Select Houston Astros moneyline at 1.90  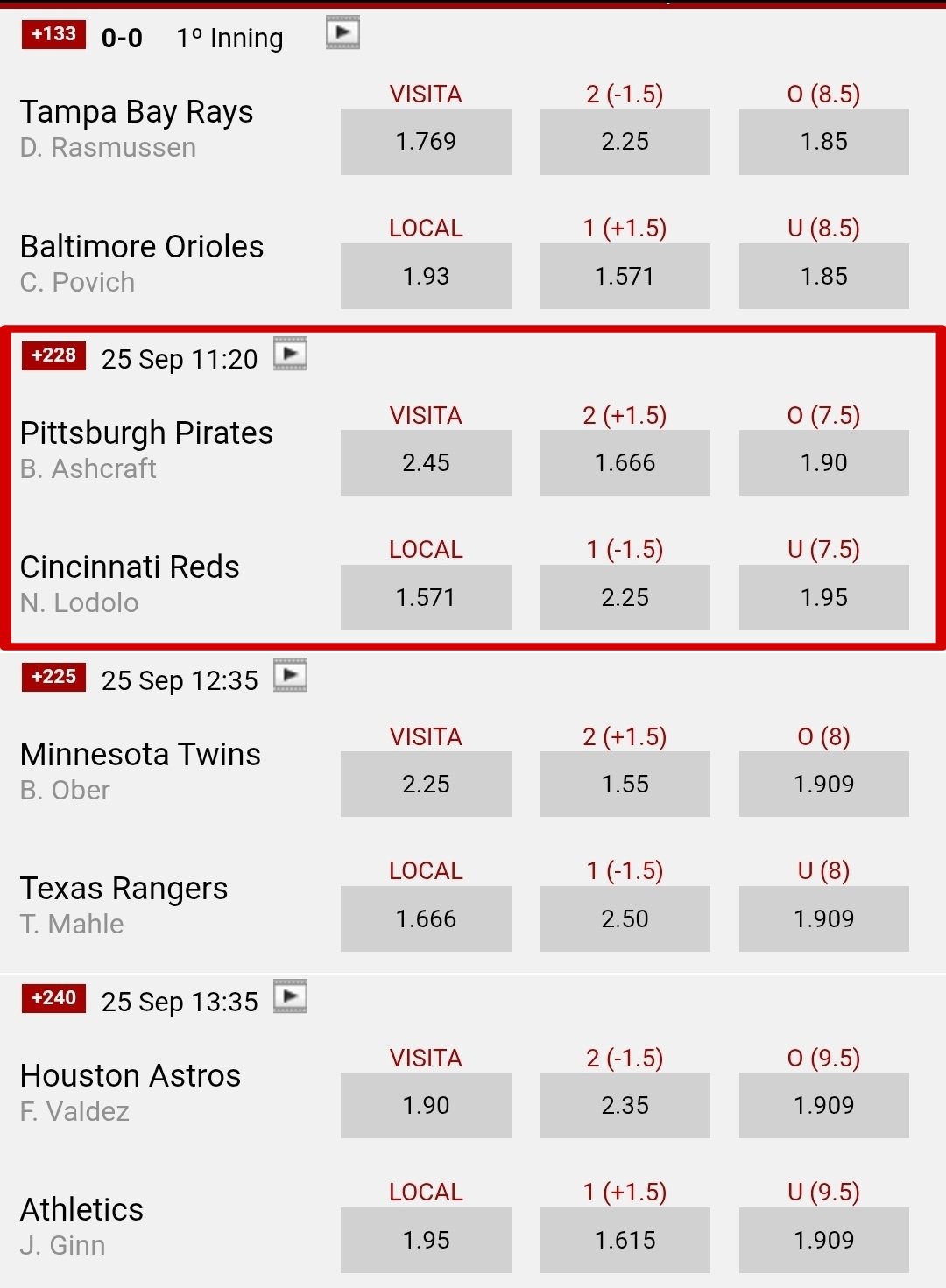pyautogui.click(x=426, y=1106)
